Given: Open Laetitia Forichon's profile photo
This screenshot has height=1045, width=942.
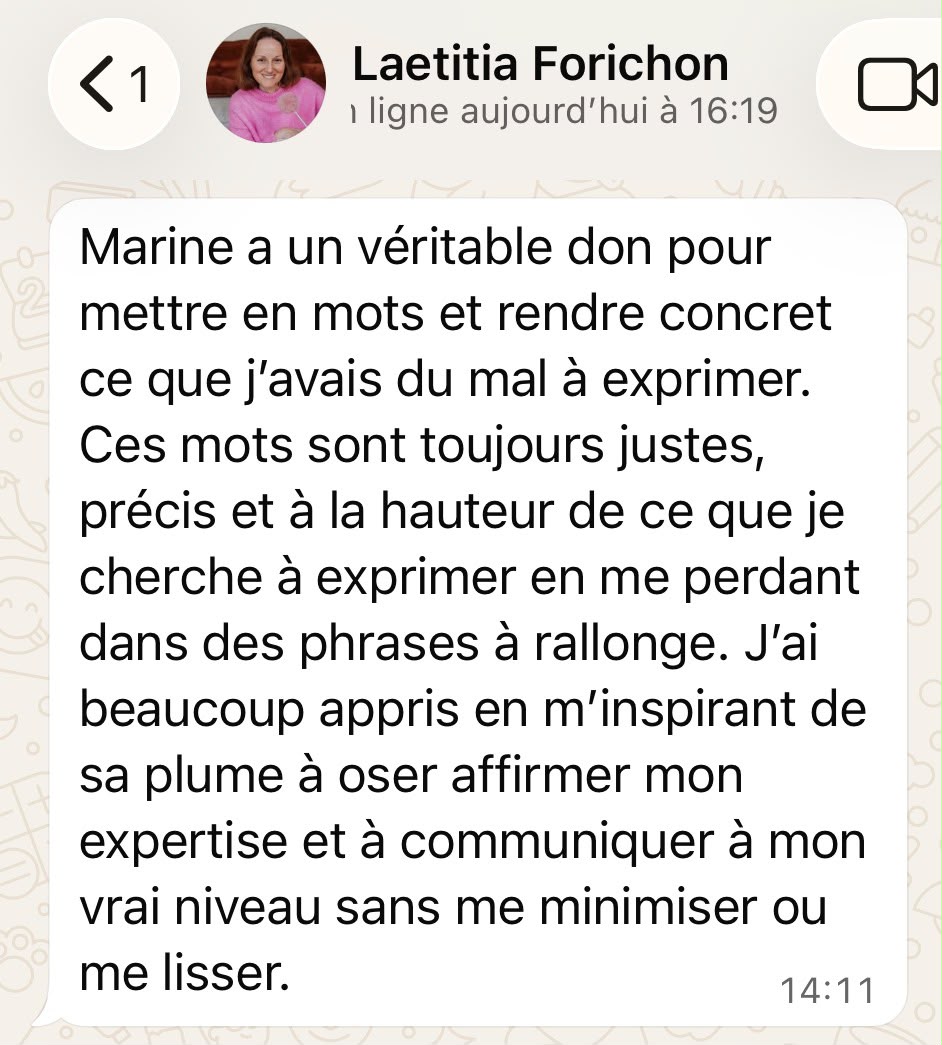Looking at the screenshot, I should (266, 83).
